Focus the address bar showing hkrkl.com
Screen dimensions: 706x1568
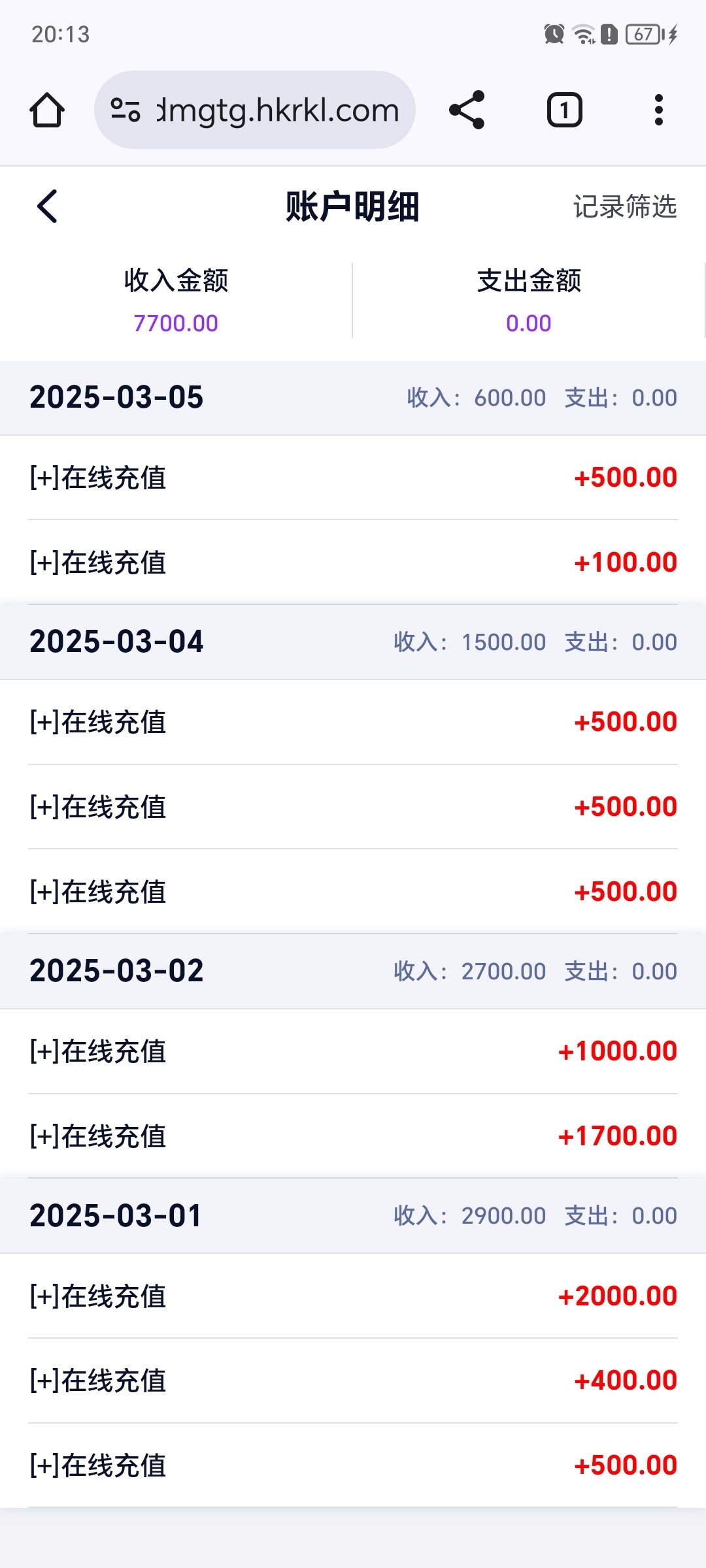click(278, 110)
